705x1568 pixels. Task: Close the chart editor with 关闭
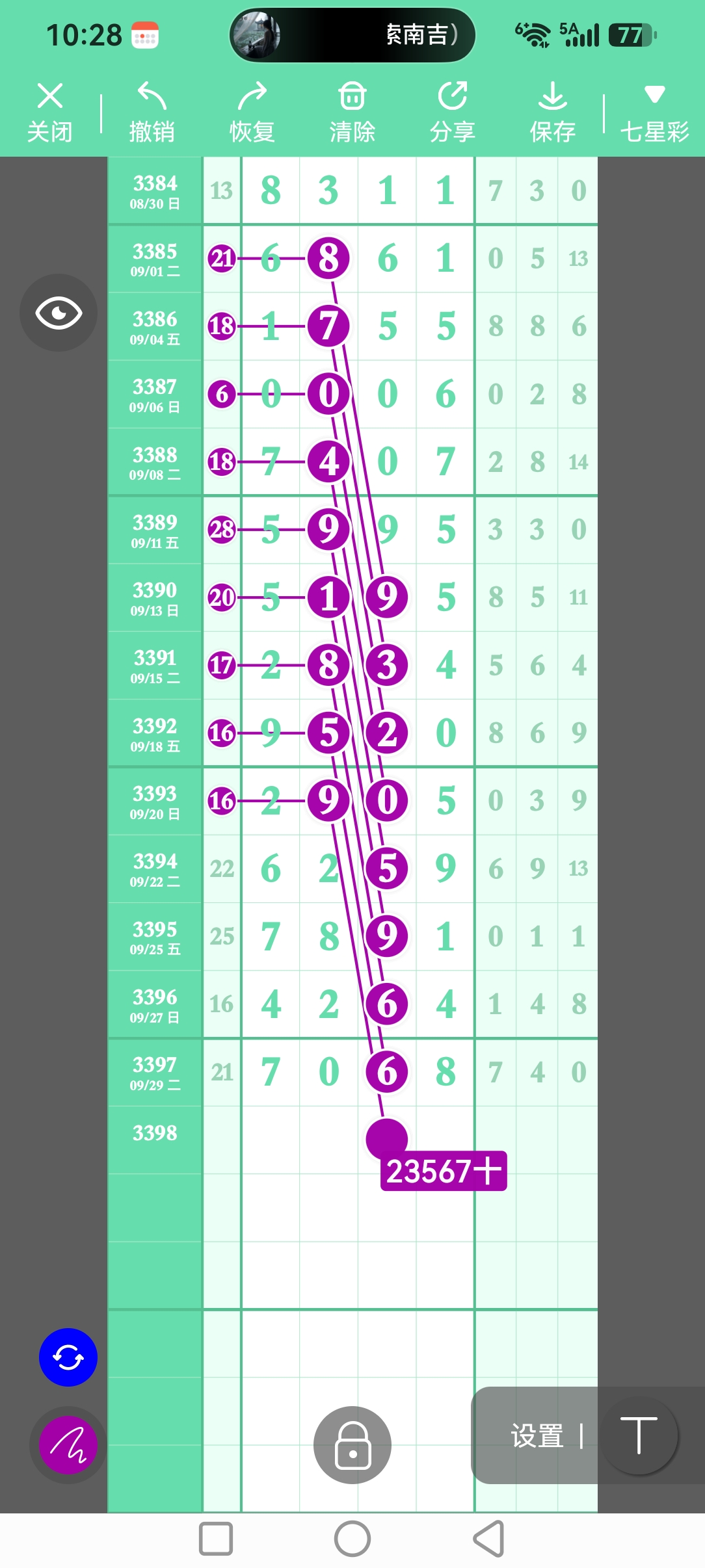[50, 112]
